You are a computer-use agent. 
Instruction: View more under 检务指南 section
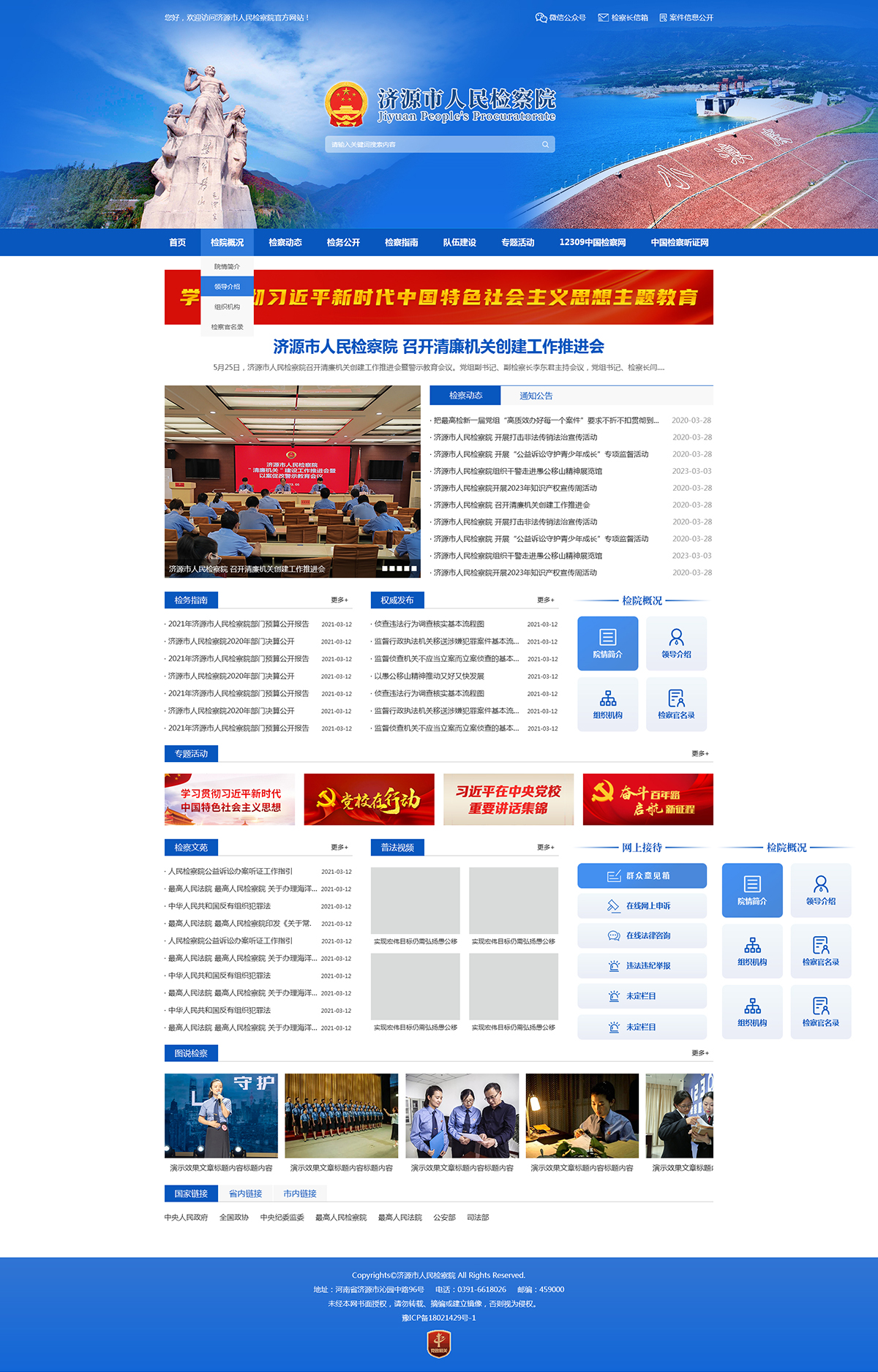pos(339,600)
